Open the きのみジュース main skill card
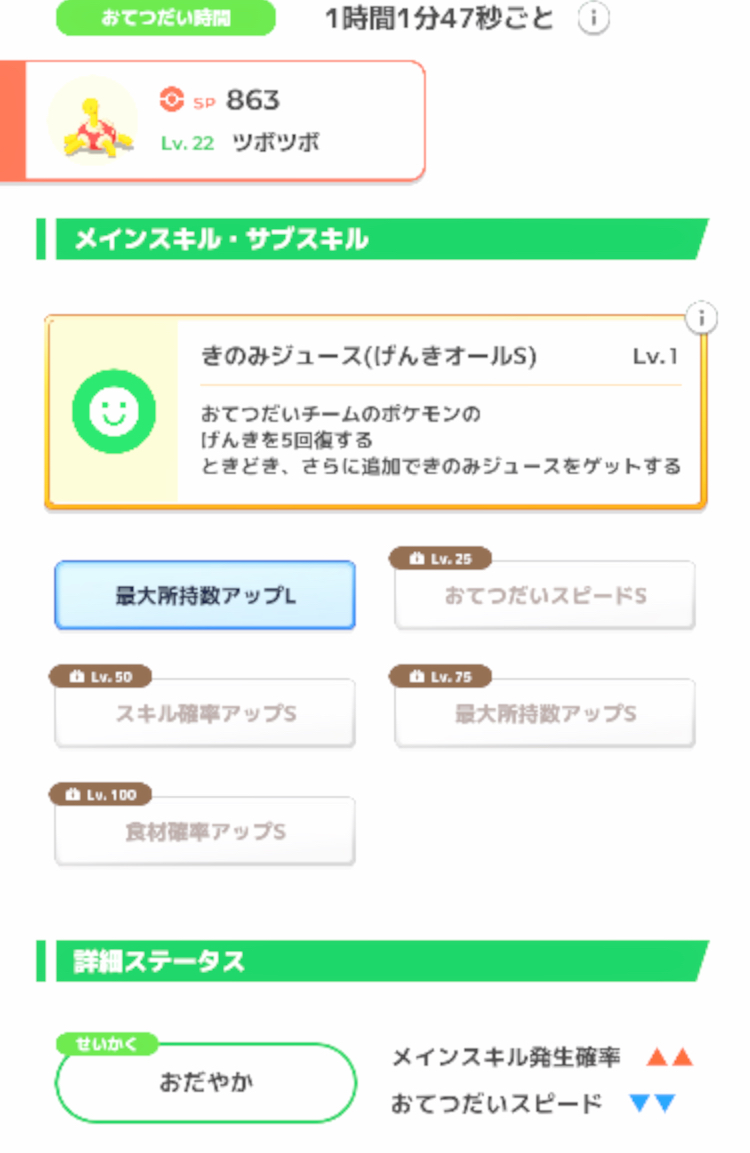 coord(375,413)
